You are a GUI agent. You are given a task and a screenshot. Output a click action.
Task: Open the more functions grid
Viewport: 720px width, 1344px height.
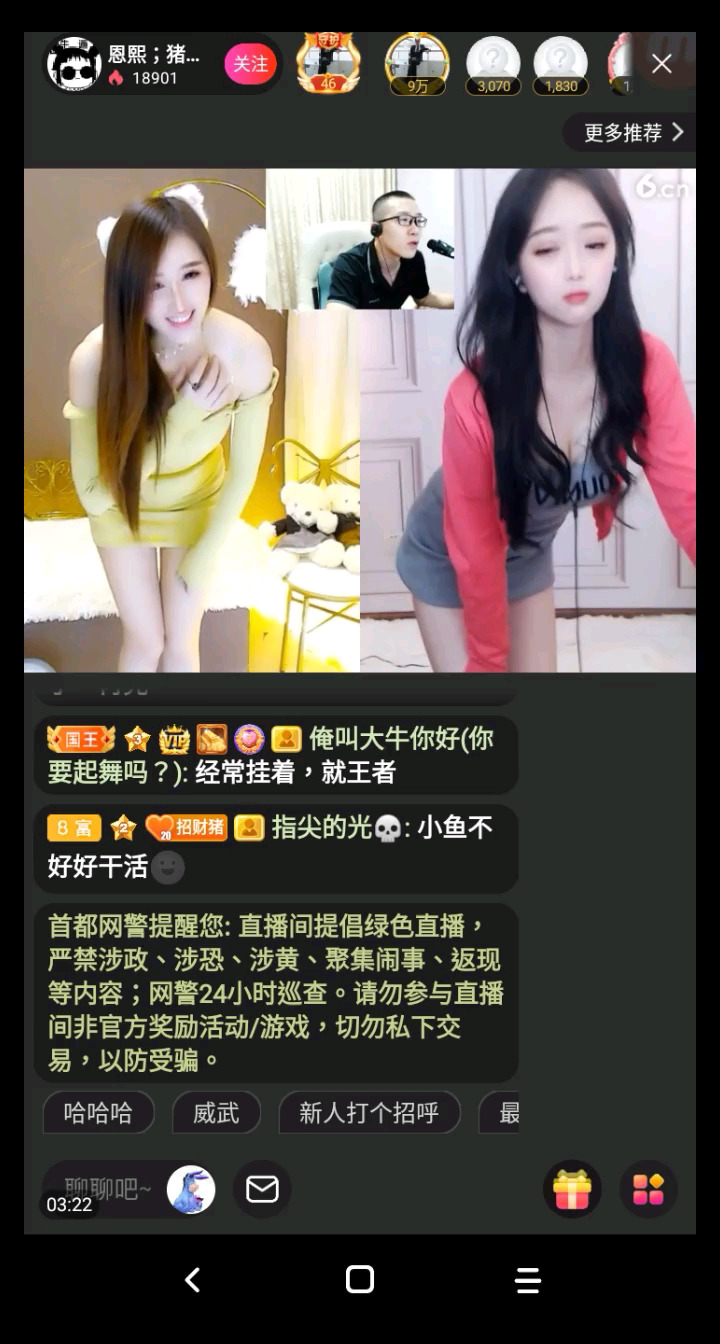(x=648, y=1189)
